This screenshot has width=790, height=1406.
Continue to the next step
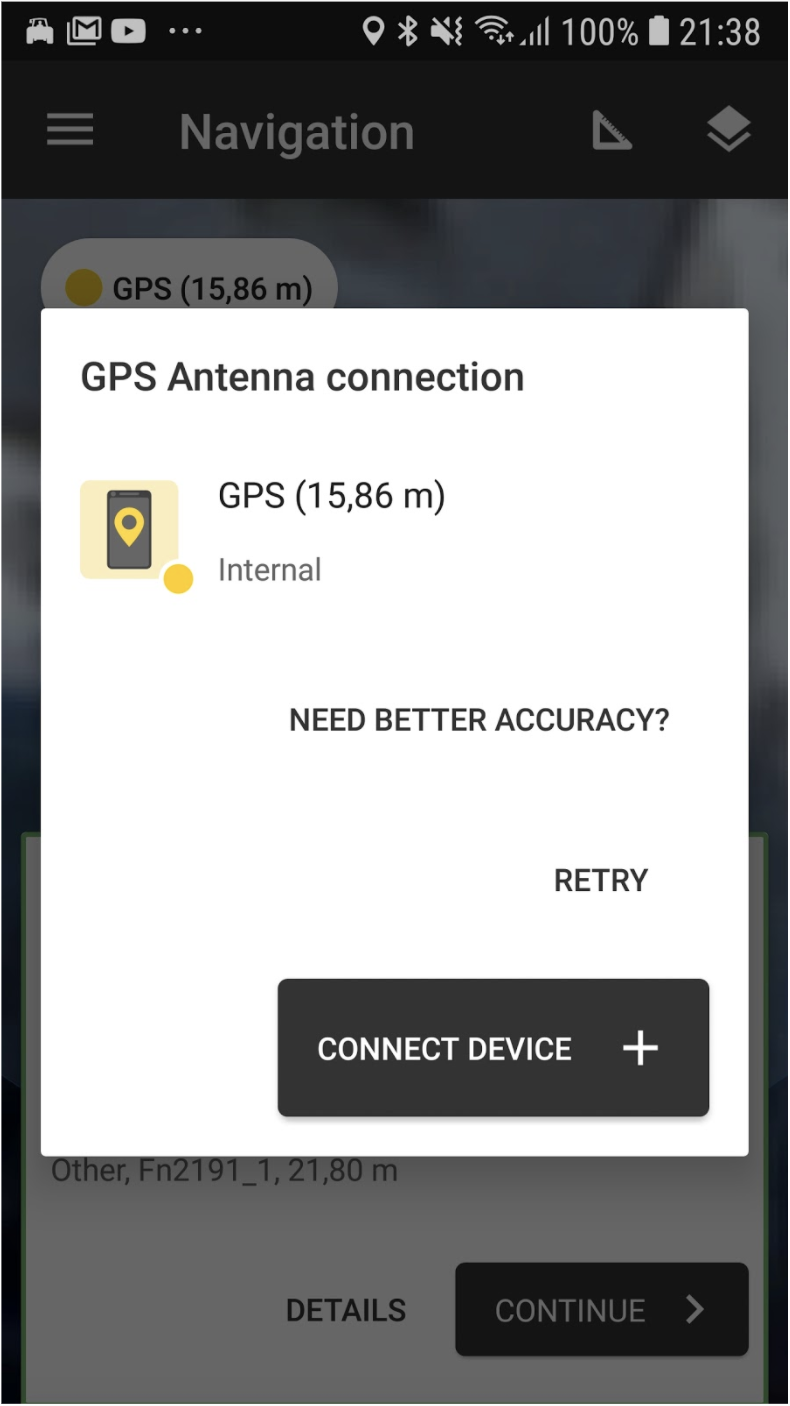601,1309
